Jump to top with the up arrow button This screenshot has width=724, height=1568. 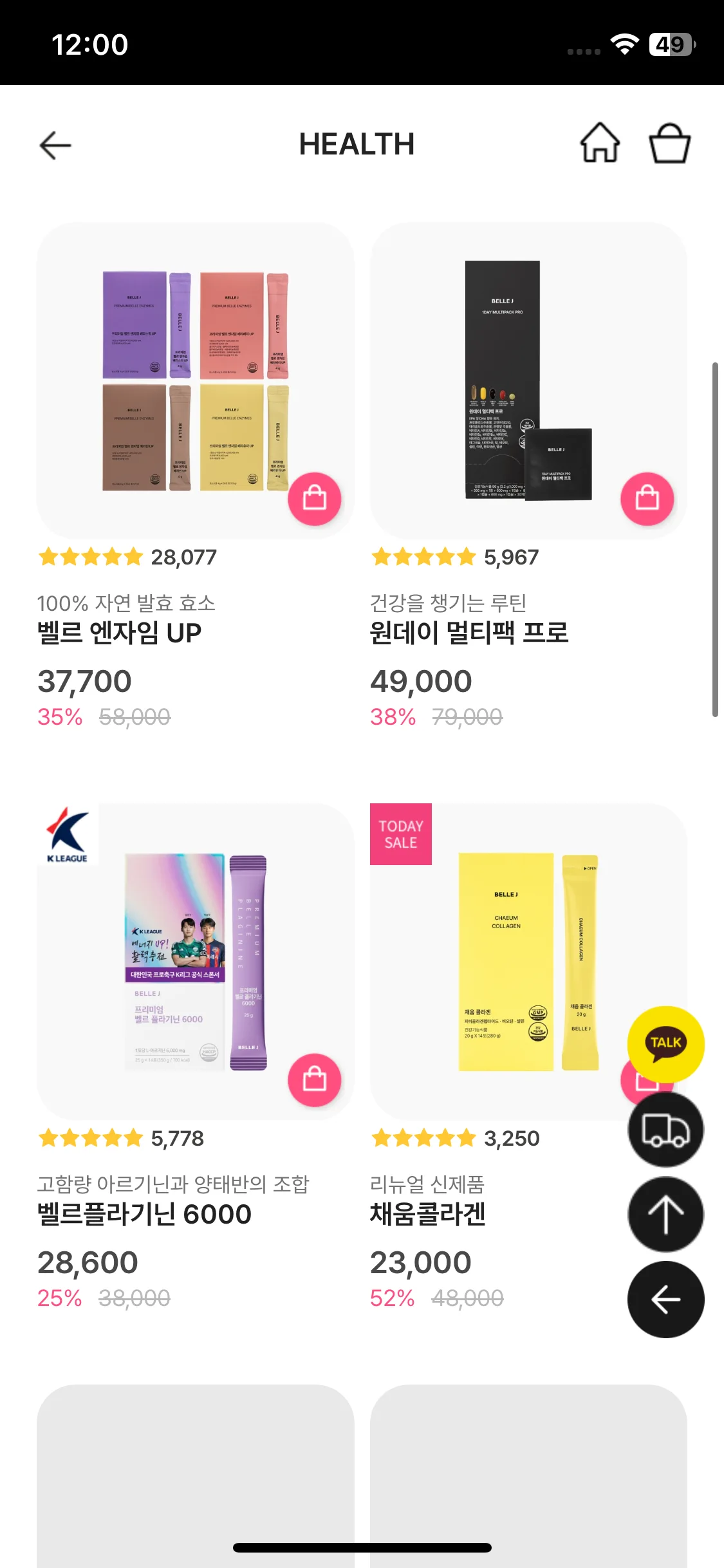click(x=665, y=1215)
